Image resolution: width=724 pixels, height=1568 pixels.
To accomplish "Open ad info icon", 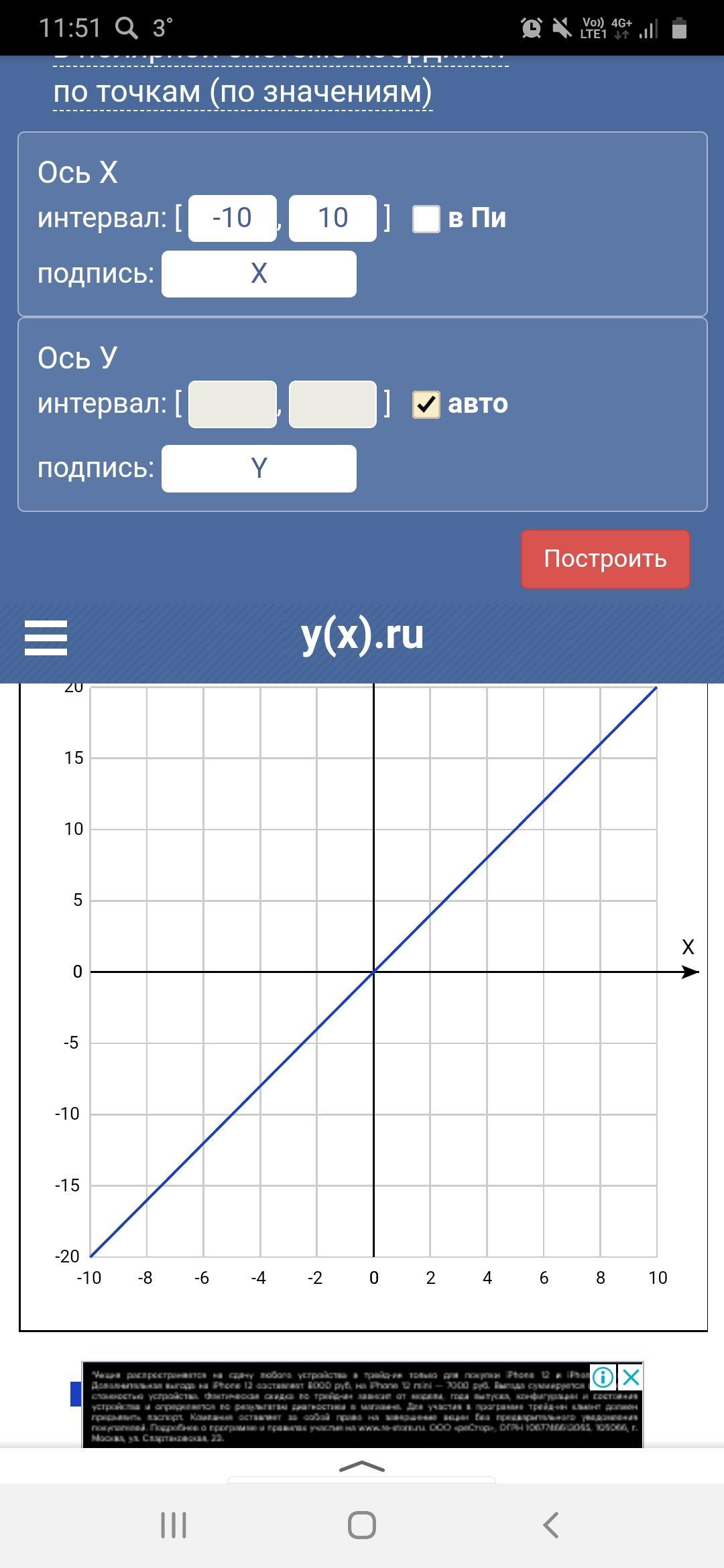I will 603,1378.
